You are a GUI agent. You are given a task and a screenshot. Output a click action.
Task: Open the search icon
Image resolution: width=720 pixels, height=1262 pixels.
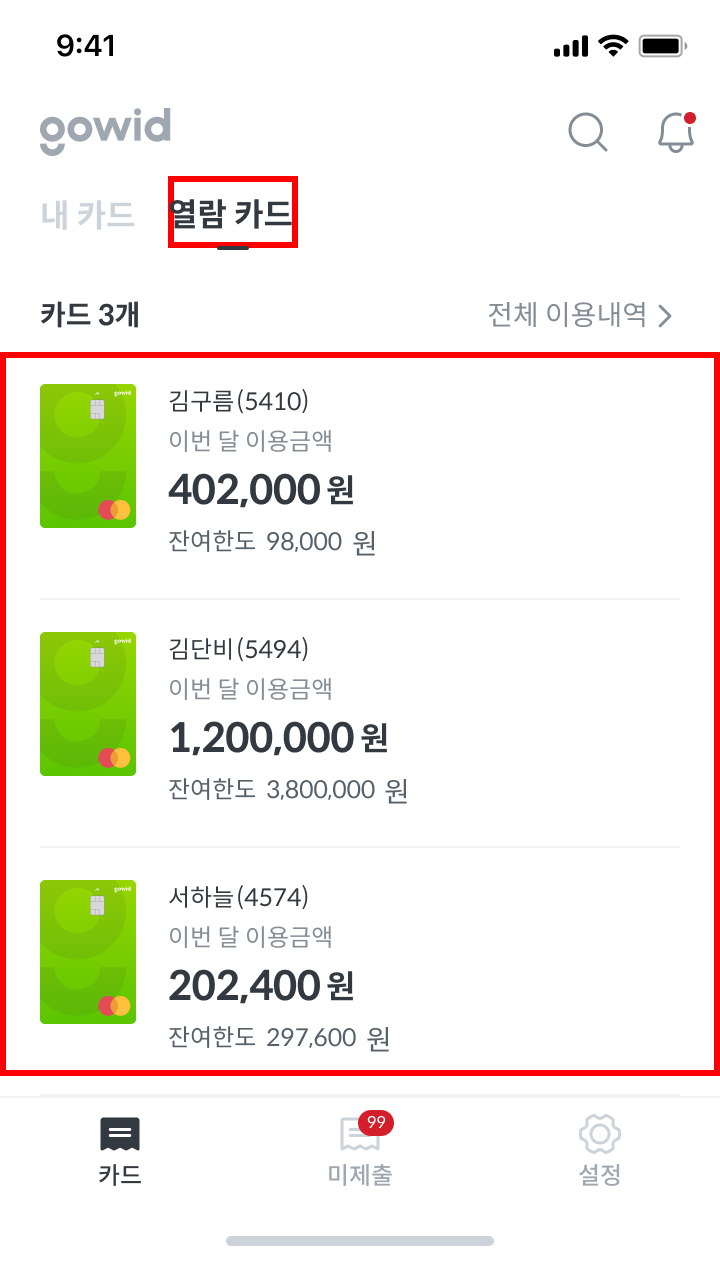pyautogui.click(x=587, y=131)
